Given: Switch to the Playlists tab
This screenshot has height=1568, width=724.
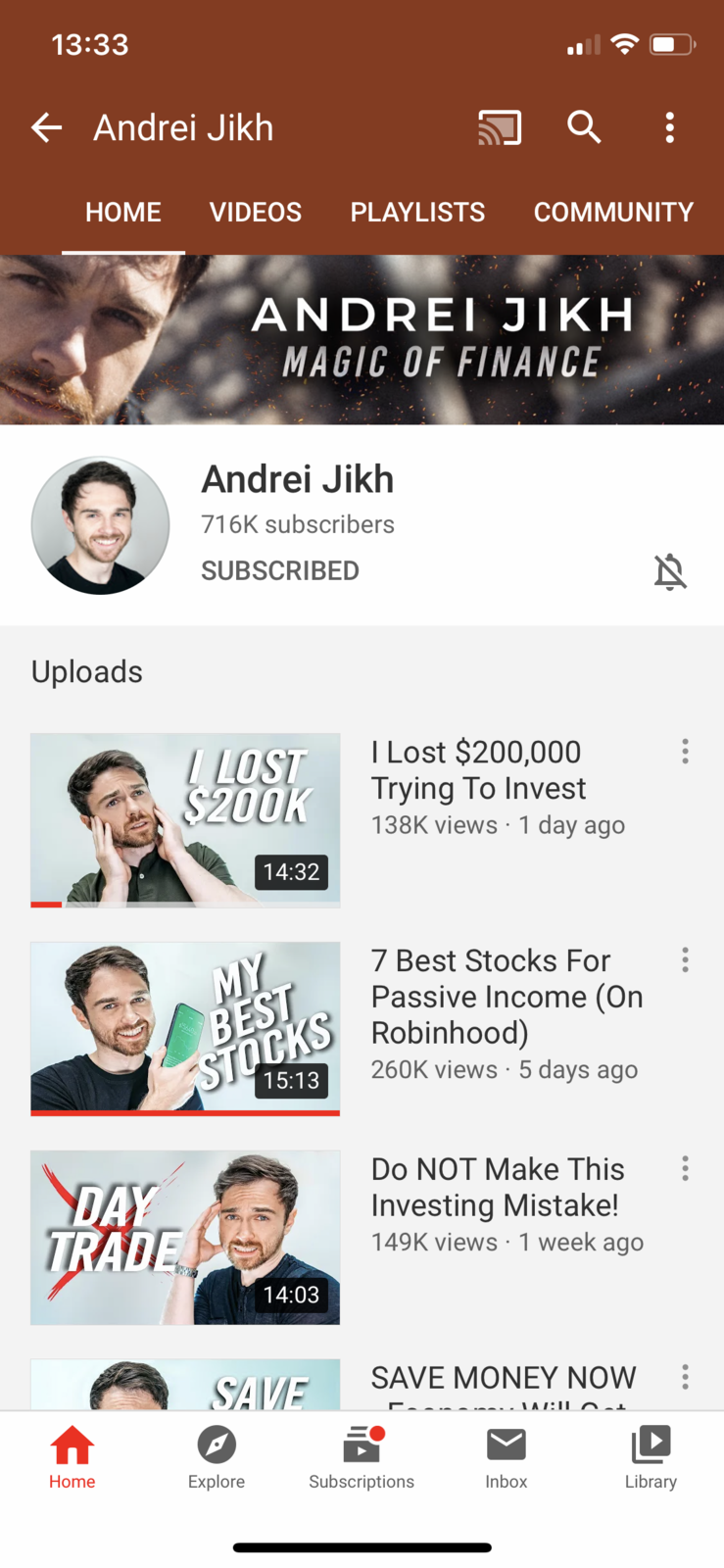Looking at the screenshot, I should 417,212.
